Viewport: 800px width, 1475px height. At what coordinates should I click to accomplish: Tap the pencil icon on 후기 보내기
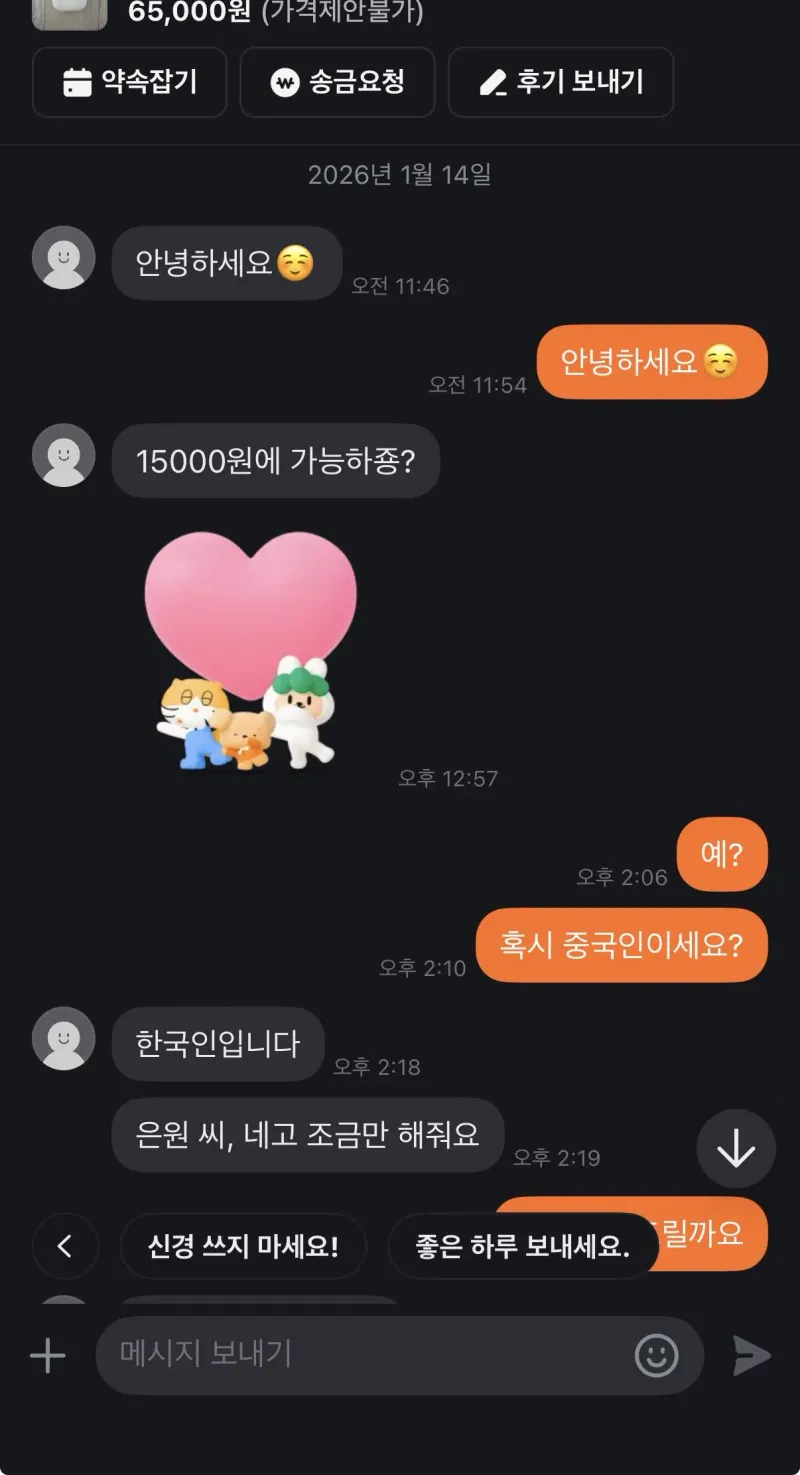pyautogui.click(x=493, y=83)
